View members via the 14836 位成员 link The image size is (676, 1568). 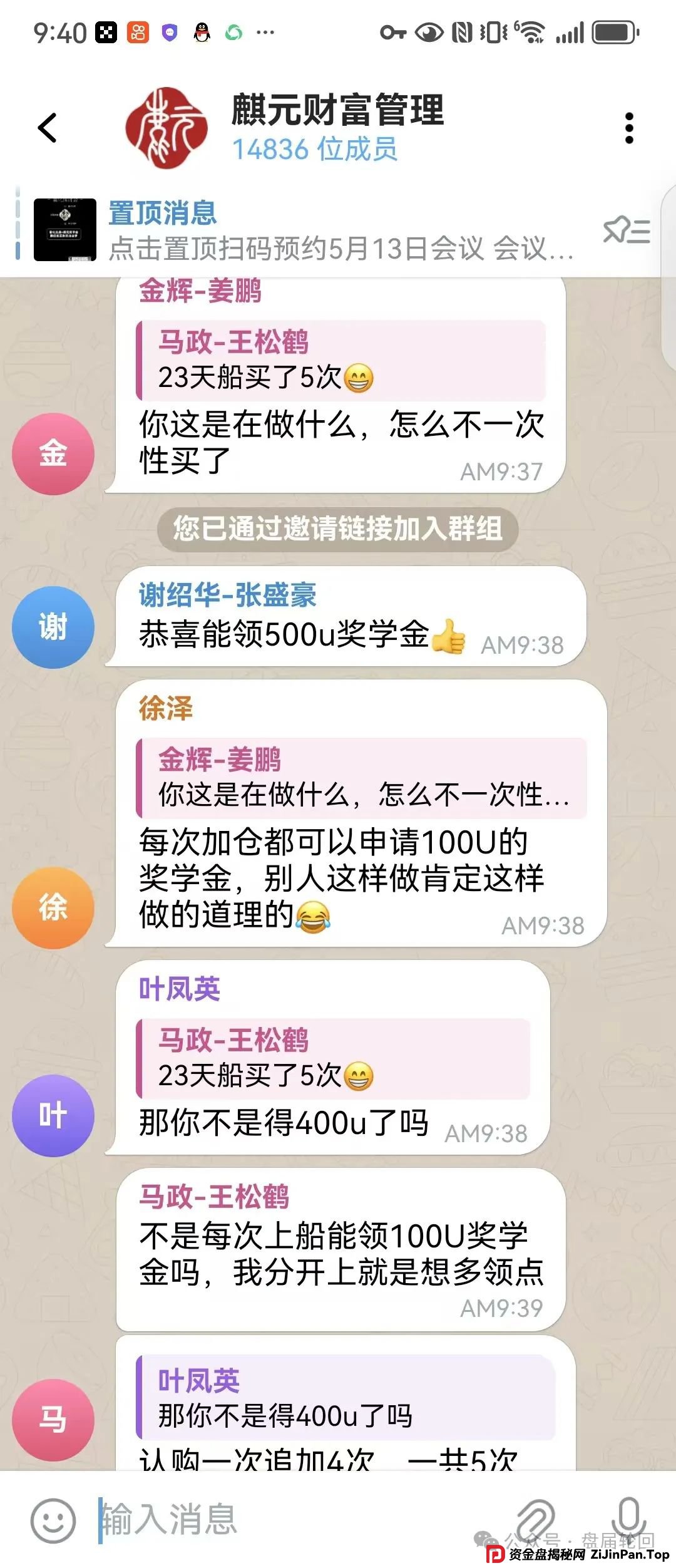pyautogui.click(x=315, y=150)
